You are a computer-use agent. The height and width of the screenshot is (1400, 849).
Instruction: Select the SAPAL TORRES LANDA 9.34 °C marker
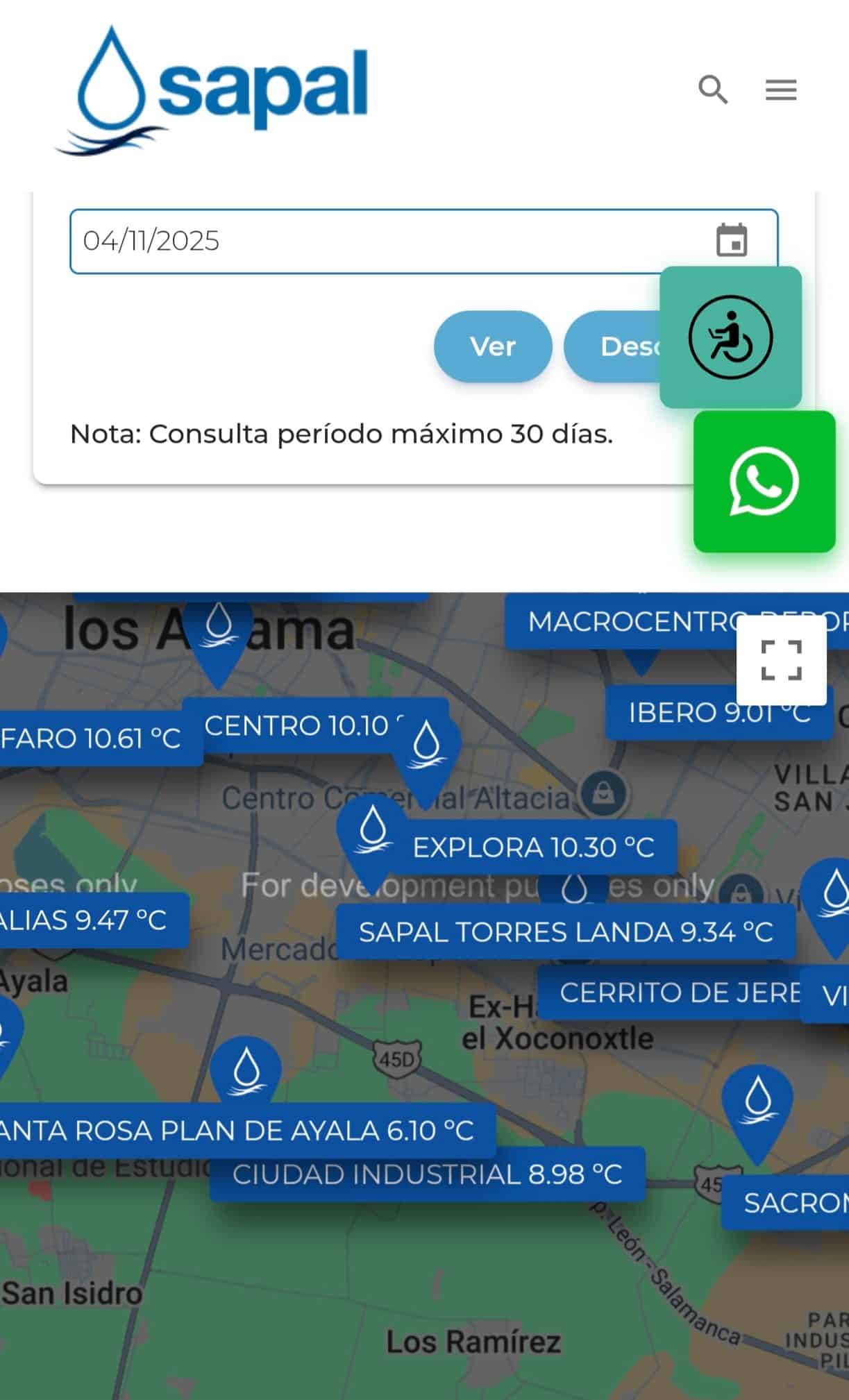(x=565, y=932)
